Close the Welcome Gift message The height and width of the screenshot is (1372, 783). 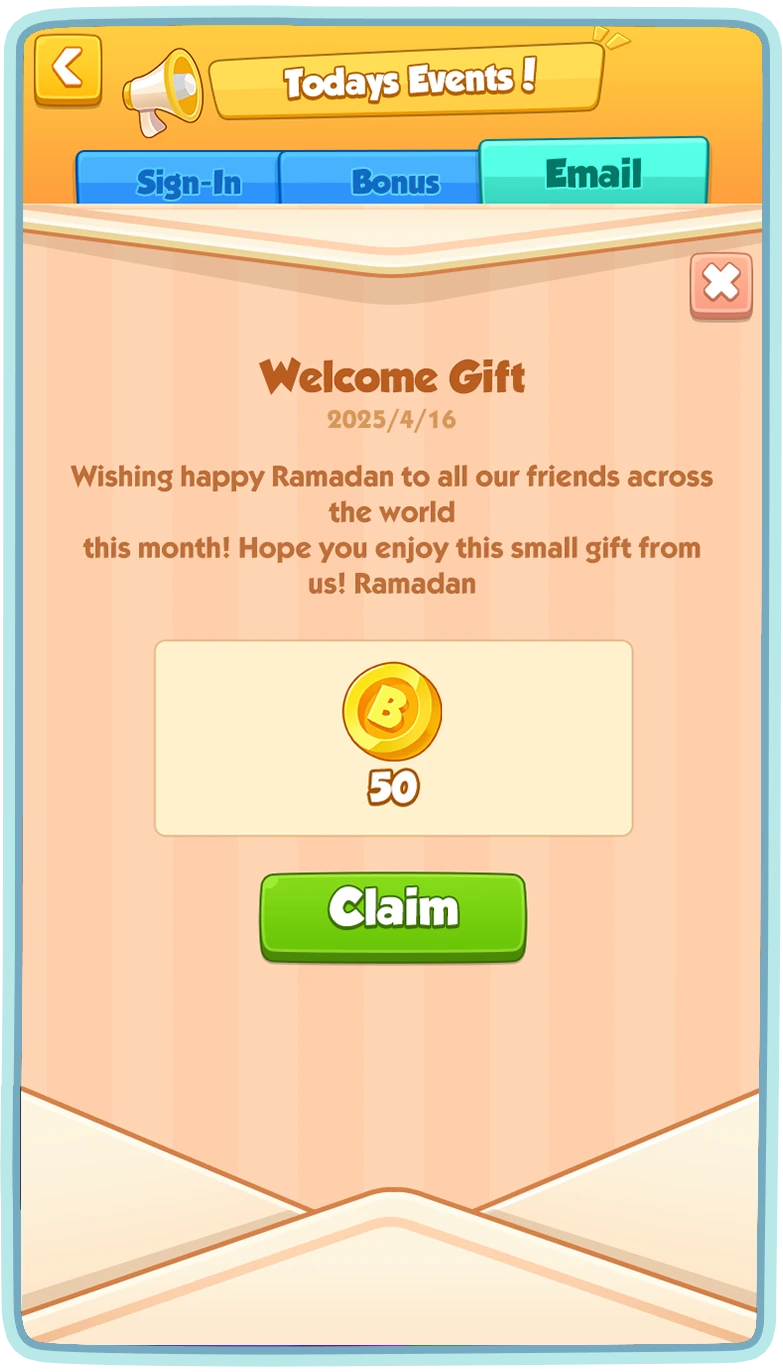pos(721,286)
